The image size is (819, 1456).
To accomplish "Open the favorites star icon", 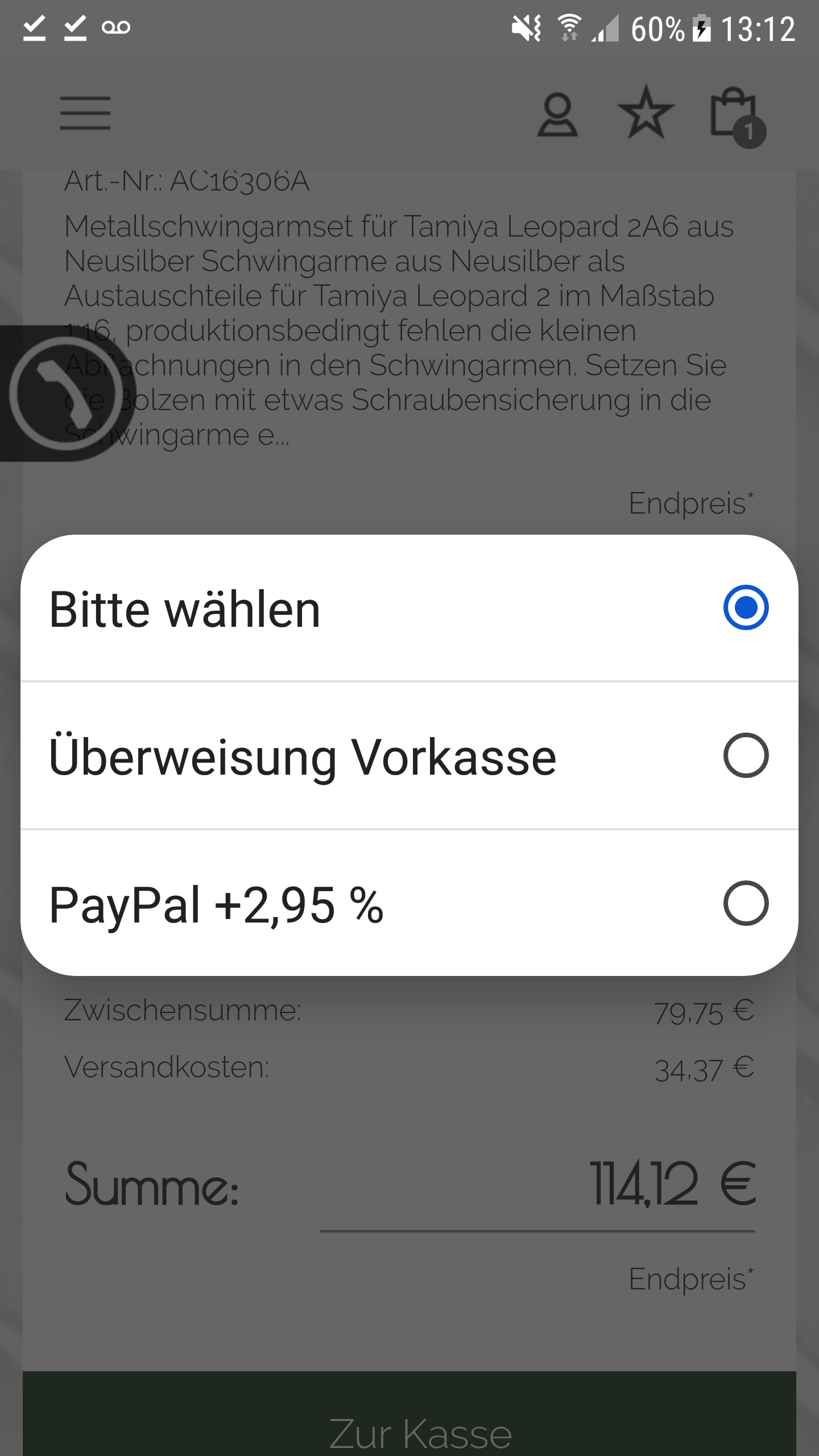I will click(x=646, y=113).
